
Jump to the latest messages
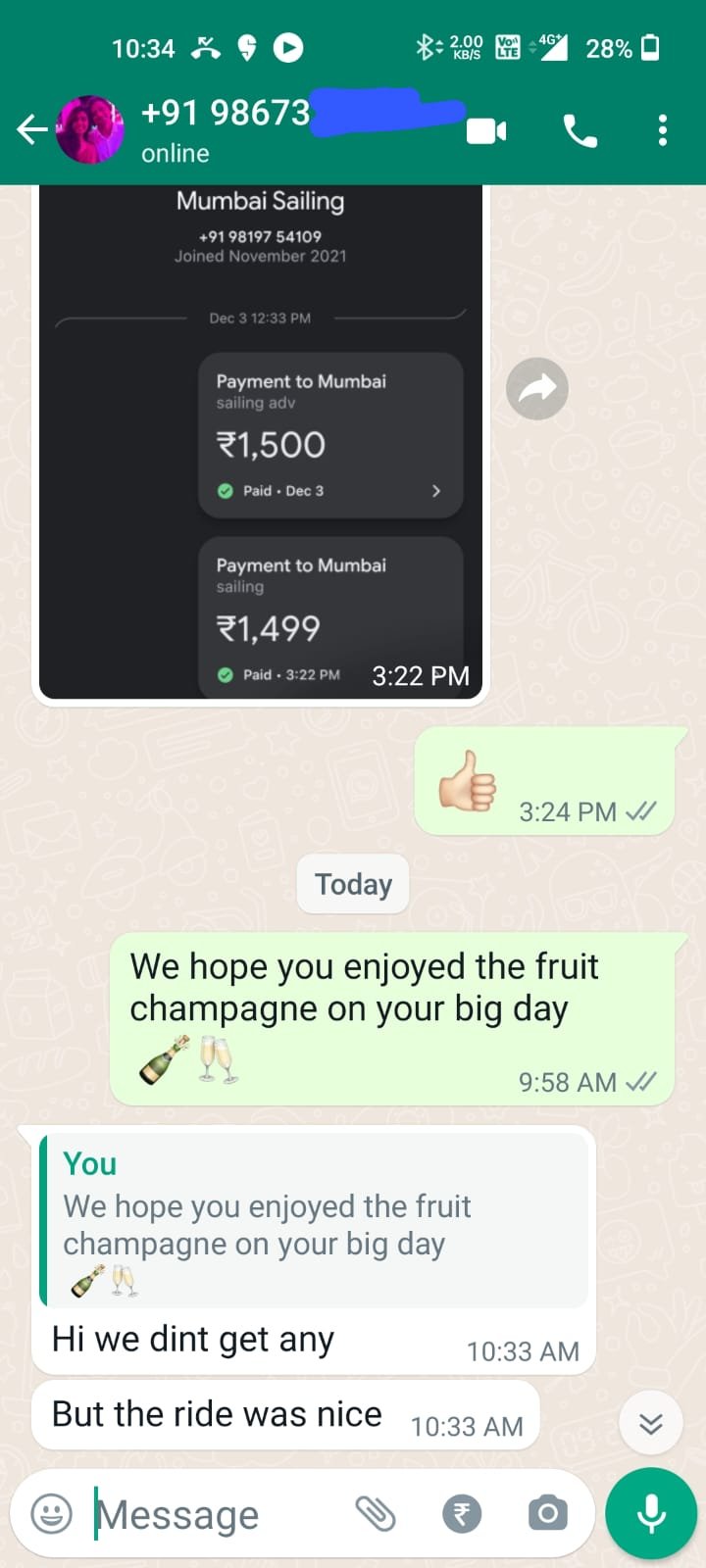coord(651,1423)
